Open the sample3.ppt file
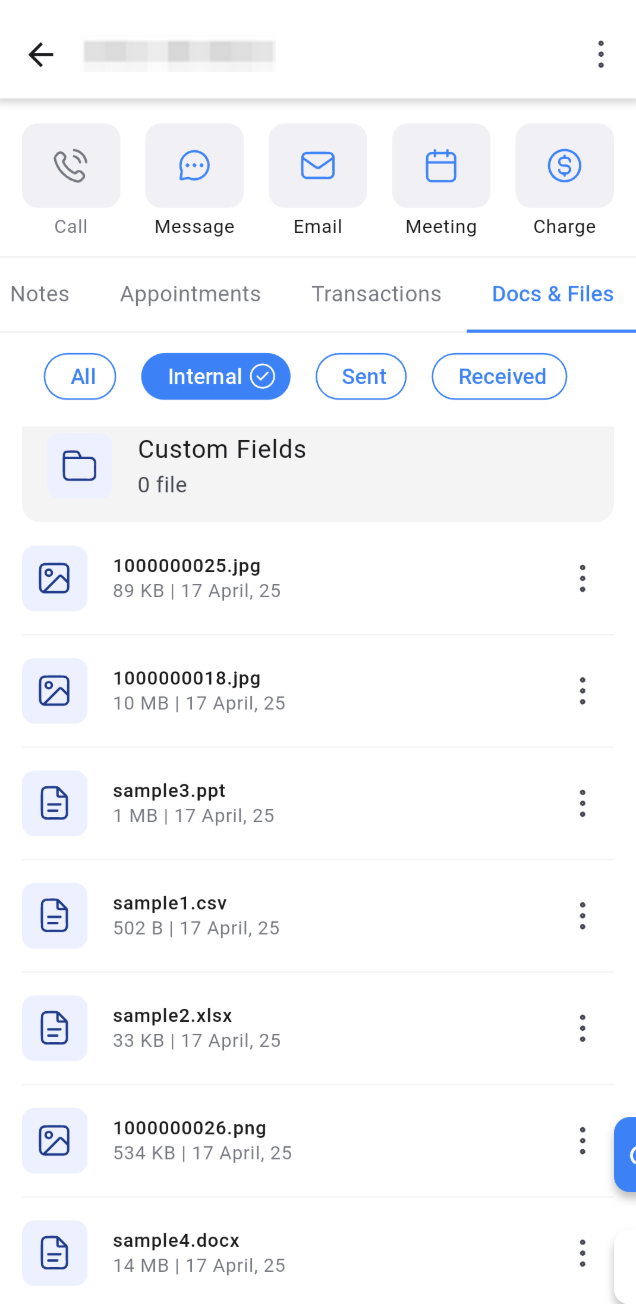636x1304 pixels. 169,791
